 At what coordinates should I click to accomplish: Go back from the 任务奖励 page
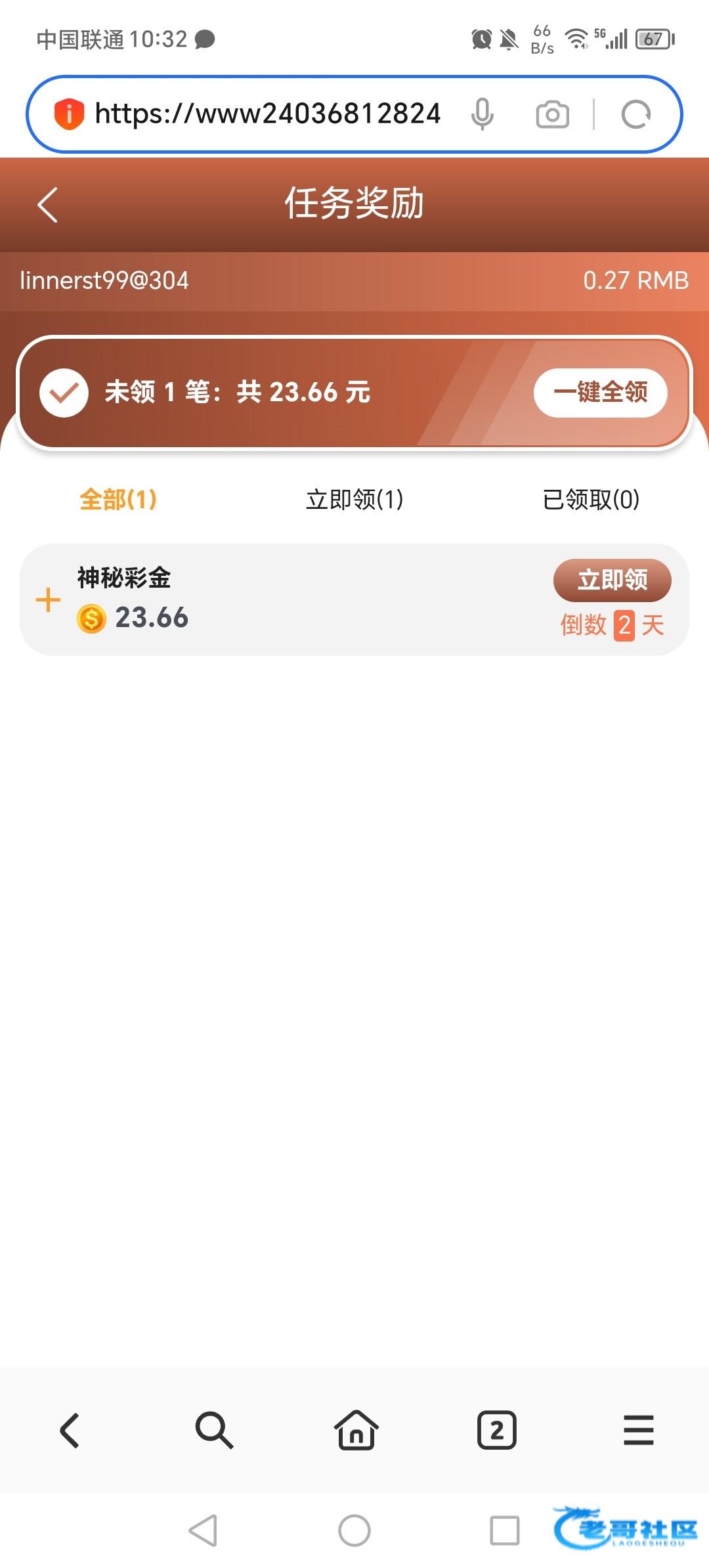coord(48,205)
